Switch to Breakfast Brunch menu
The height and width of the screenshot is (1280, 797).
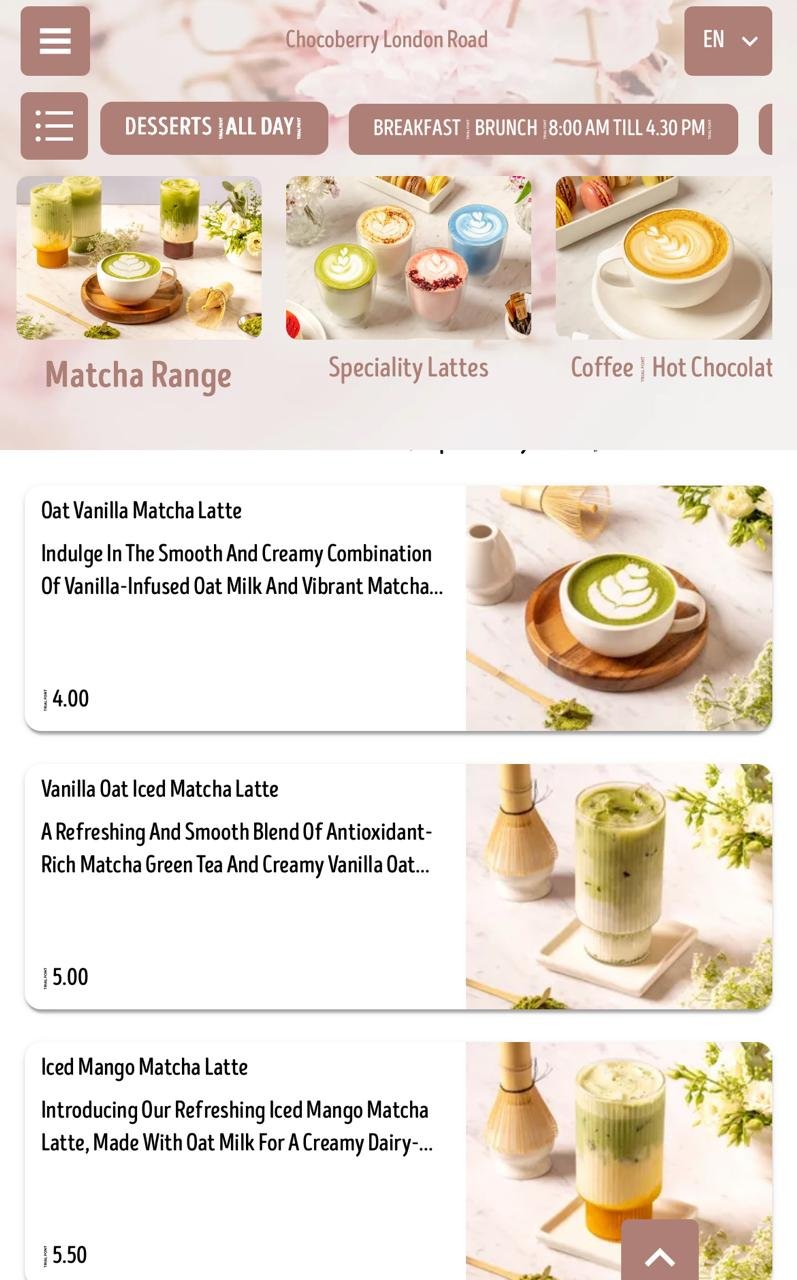click(543, 129)
